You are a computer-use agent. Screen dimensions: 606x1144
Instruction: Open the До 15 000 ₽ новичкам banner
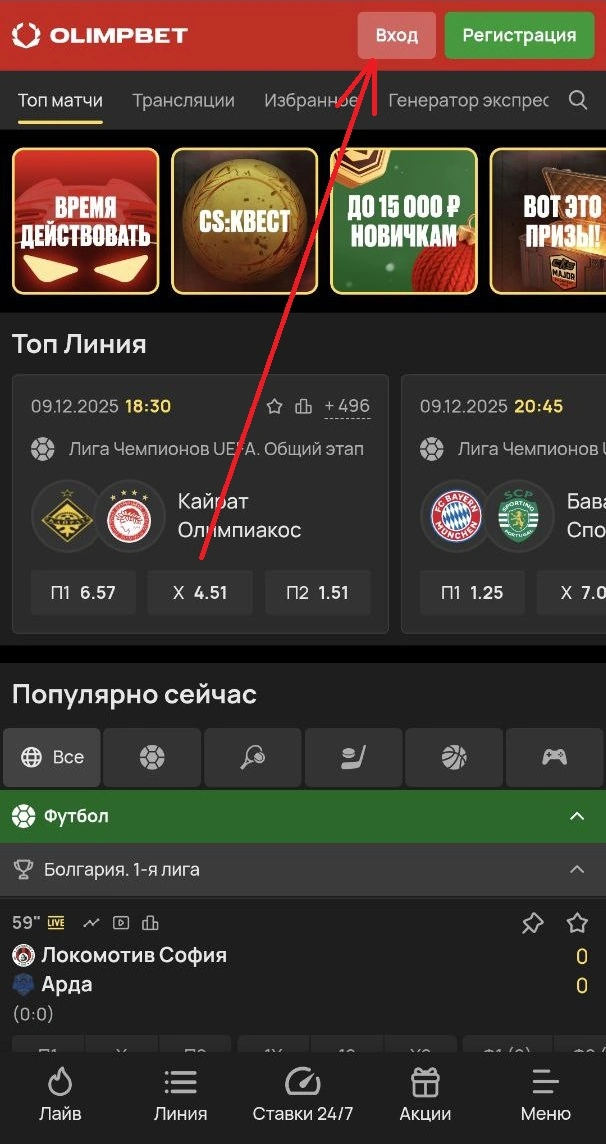point(403,221)
